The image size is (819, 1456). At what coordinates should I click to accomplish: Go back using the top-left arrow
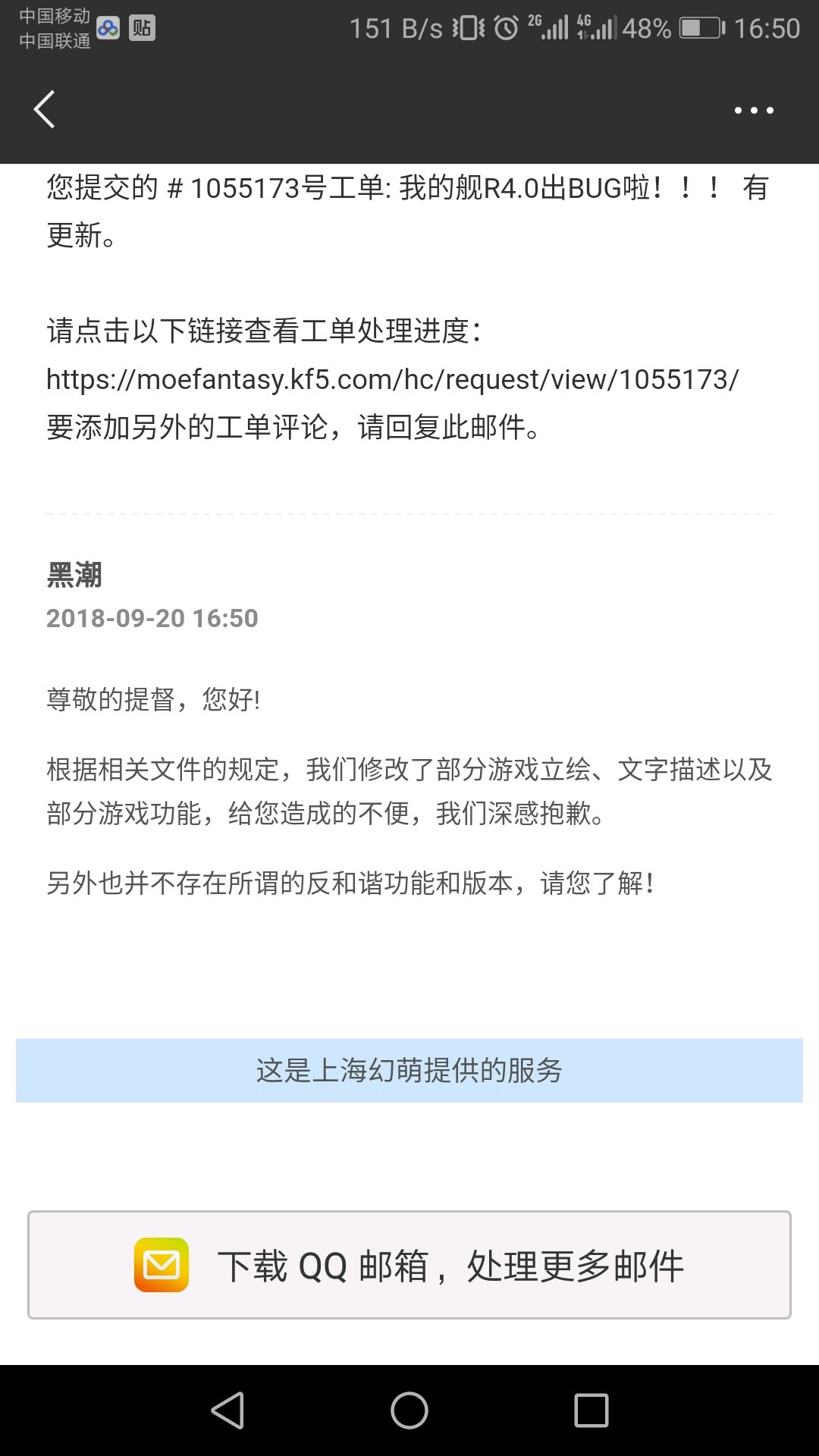point(44,110)
